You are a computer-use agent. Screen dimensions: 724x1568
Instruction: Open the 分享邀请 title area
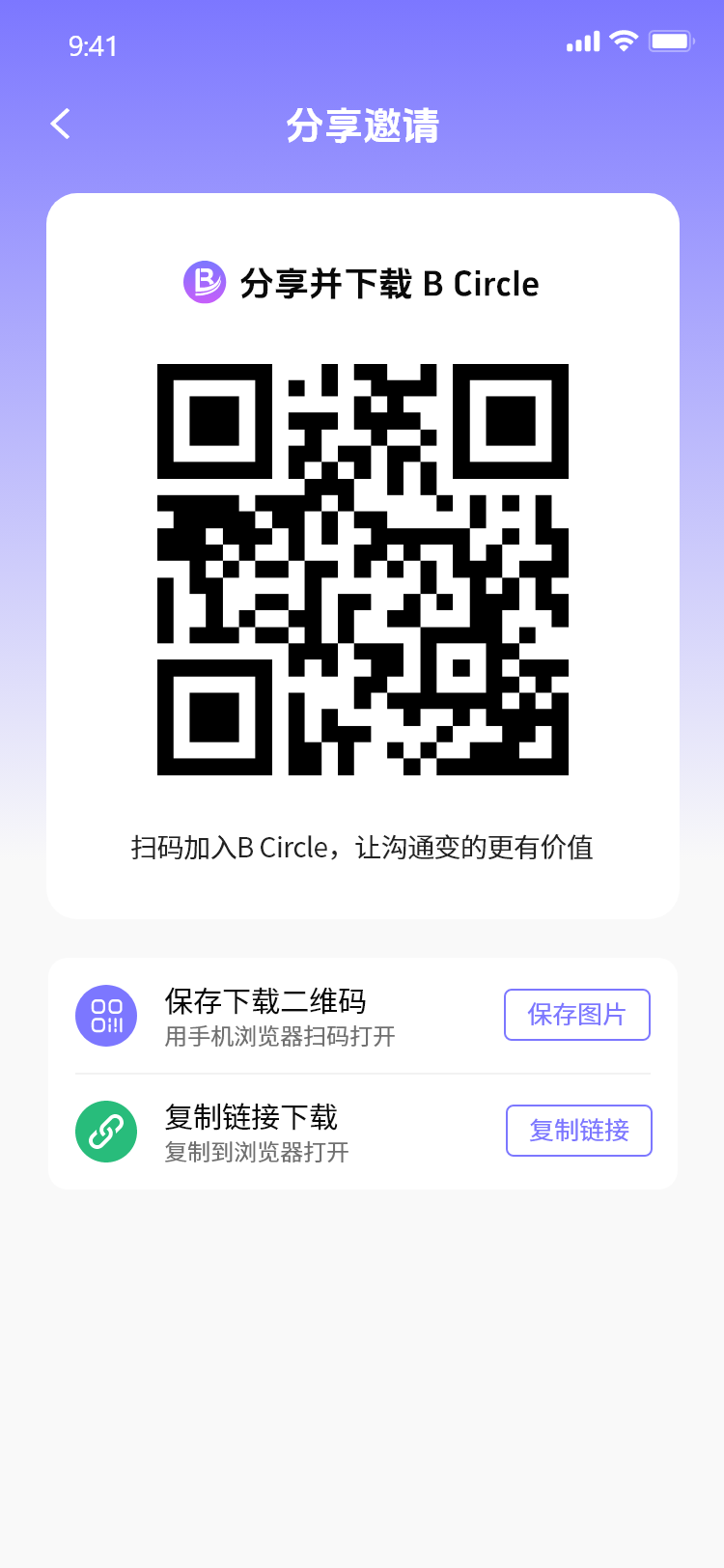coord(362,126)
